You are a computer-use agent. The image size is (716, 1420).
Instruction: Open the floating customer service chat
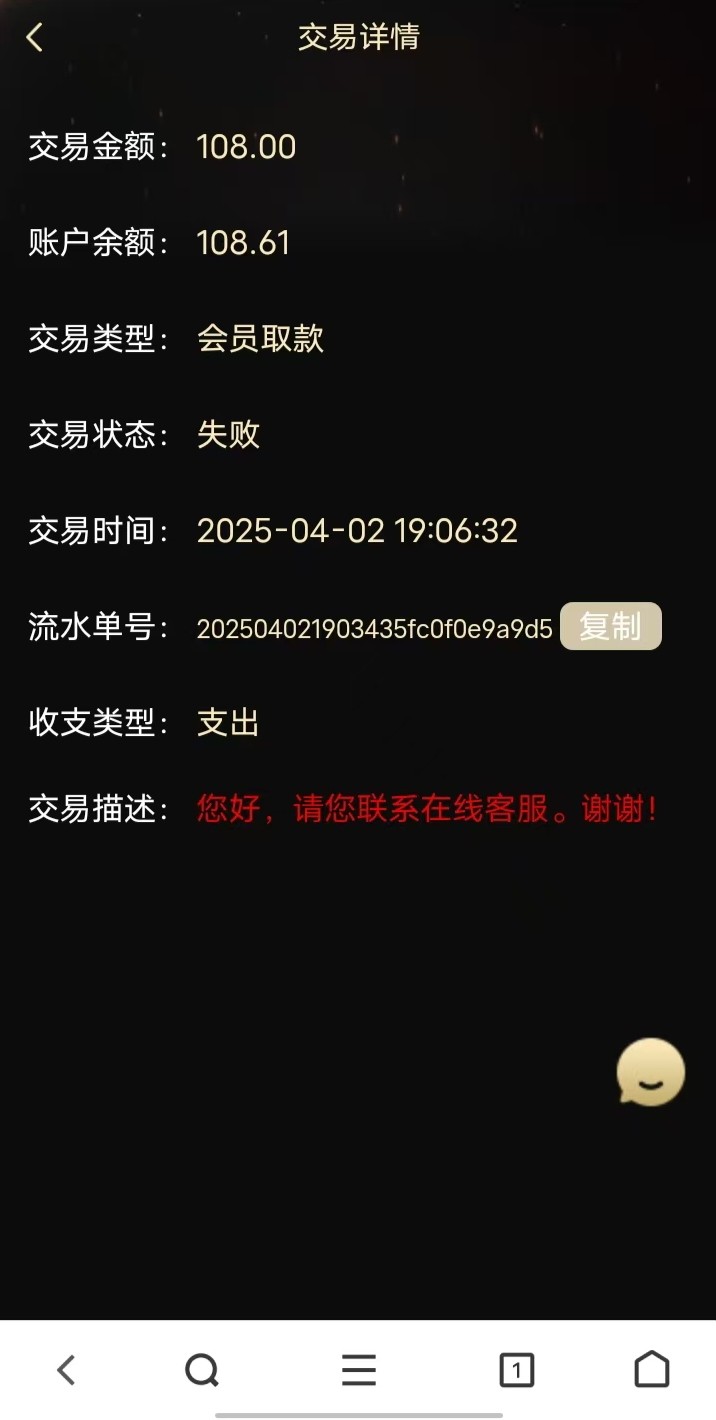click(651, 1072)
